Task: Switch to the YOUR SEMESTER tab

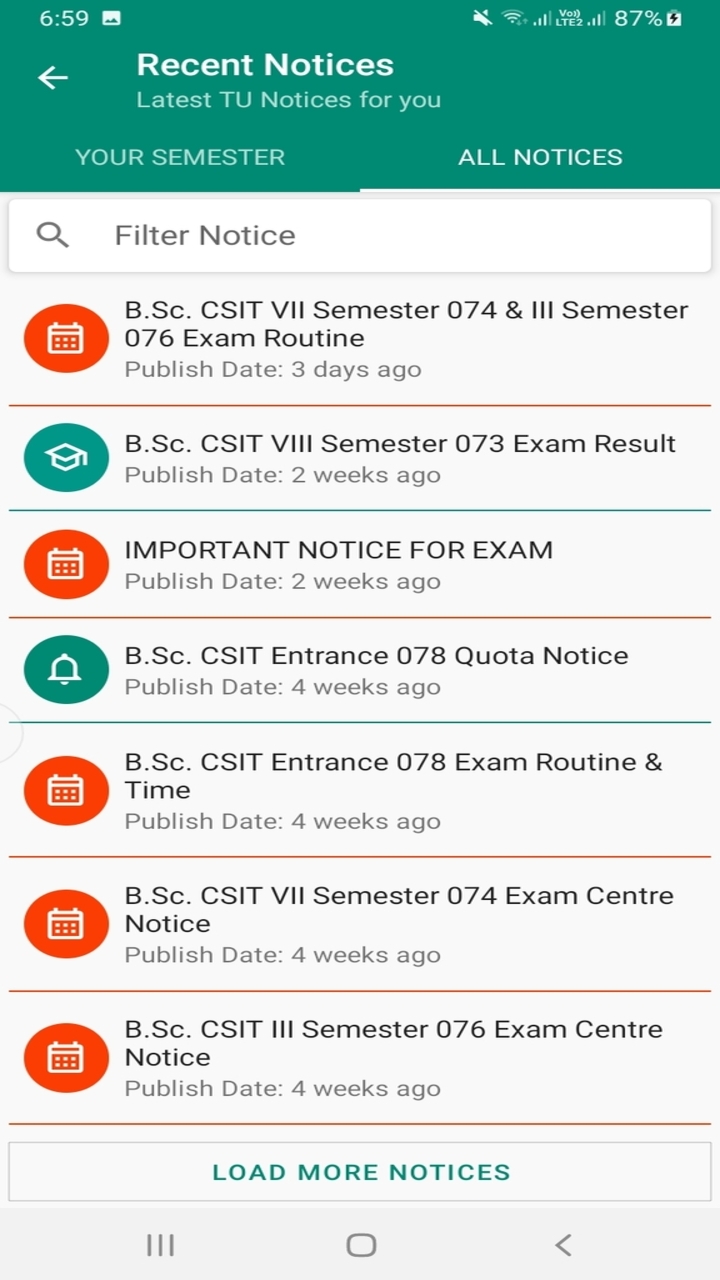Action: point(179,157)
